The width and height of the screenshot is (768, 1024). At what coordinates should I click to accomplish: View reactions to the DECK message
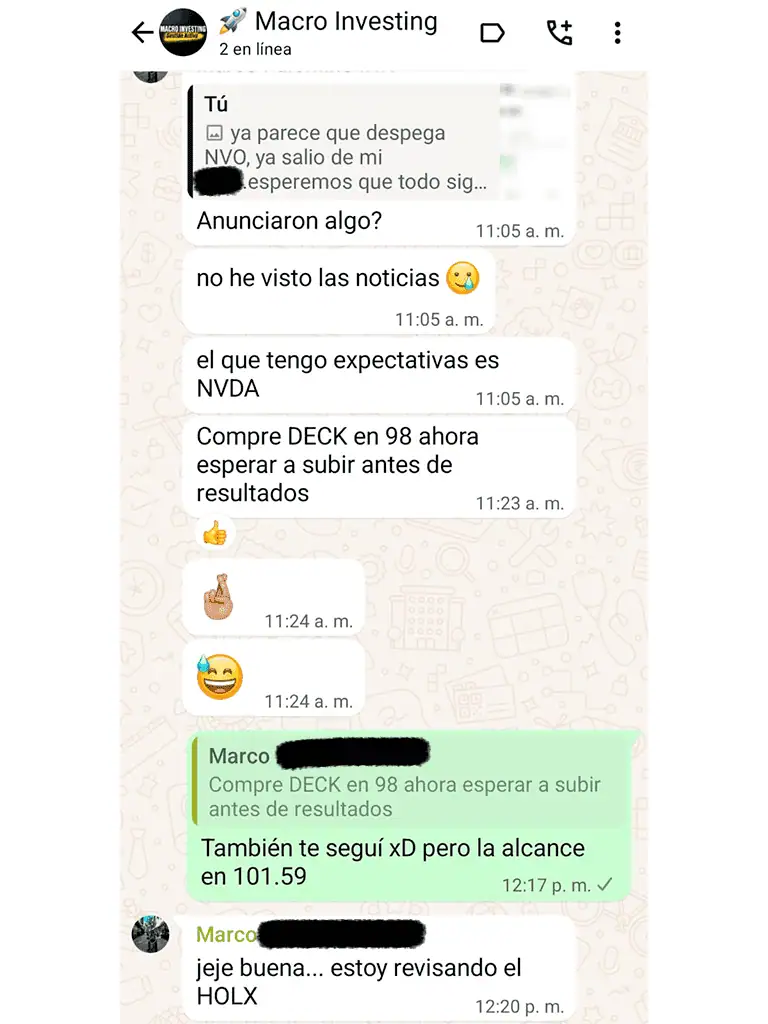pos(214,535)
